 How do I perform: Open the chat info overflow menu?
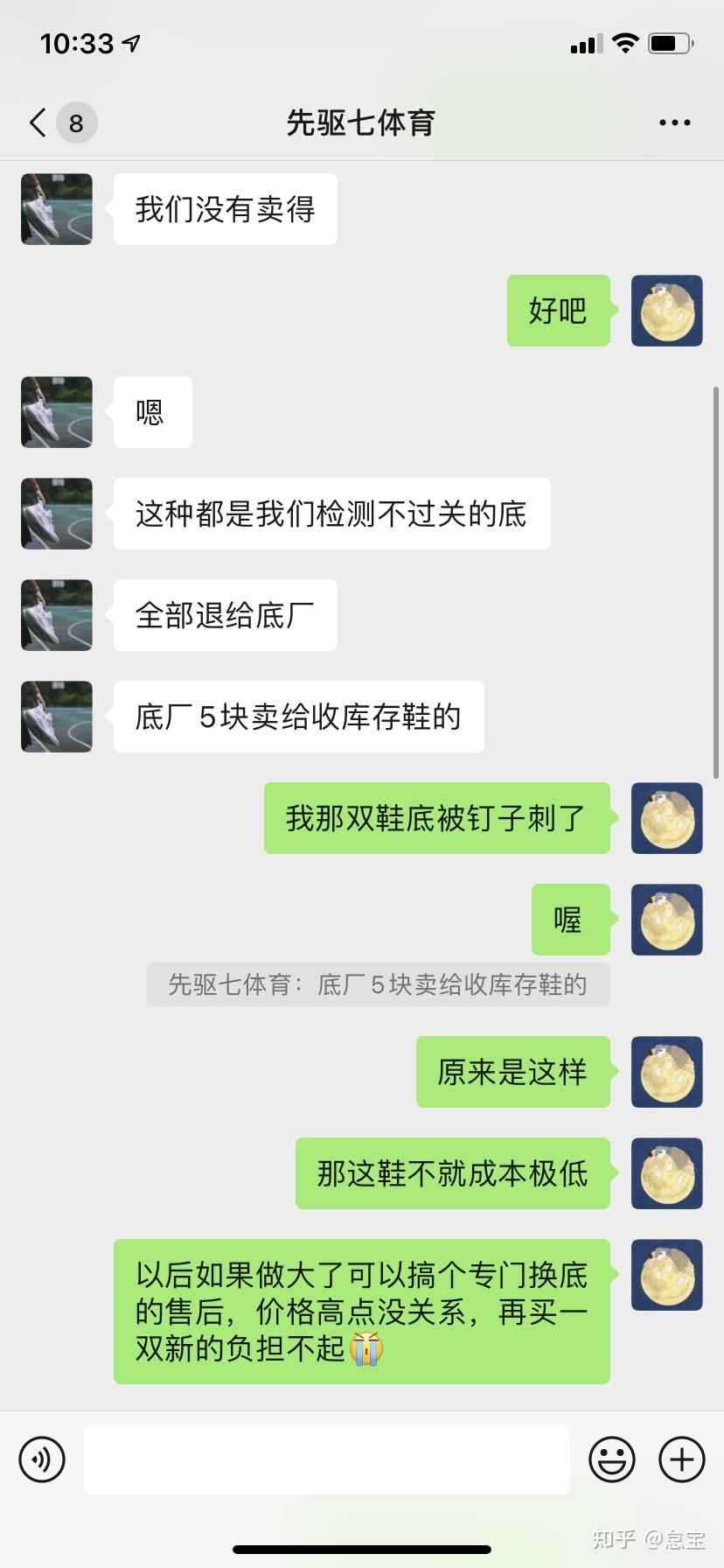click(x=674, y=123)
